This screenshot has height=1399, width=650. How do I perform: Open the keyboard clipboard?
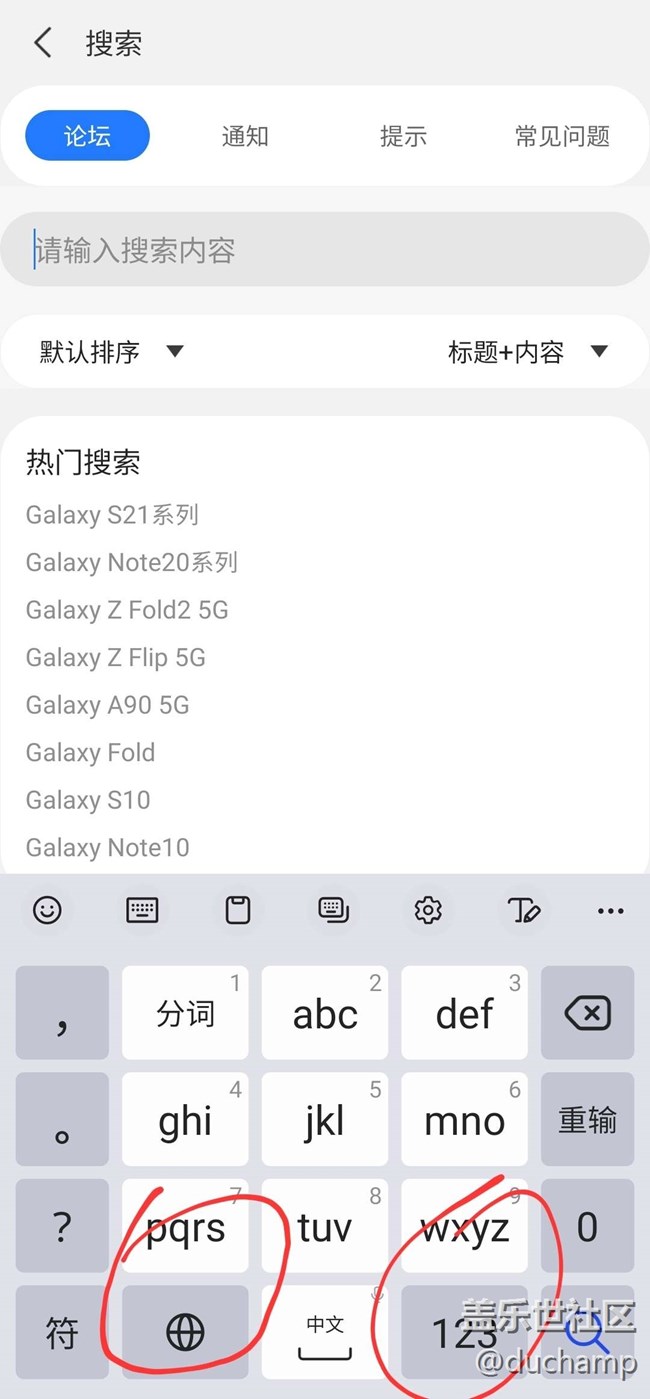[x=237, y=910]
